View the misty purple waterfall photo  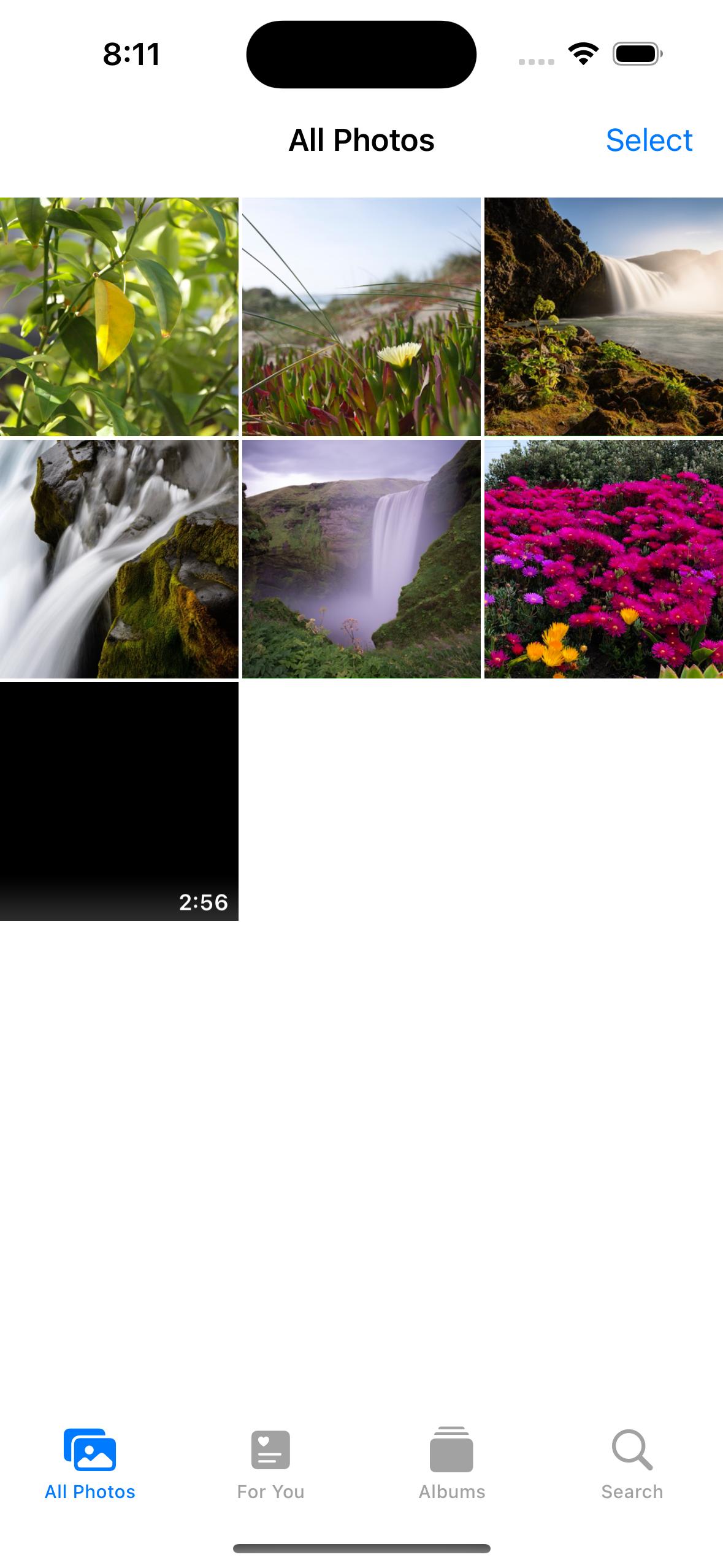(361, 559)
